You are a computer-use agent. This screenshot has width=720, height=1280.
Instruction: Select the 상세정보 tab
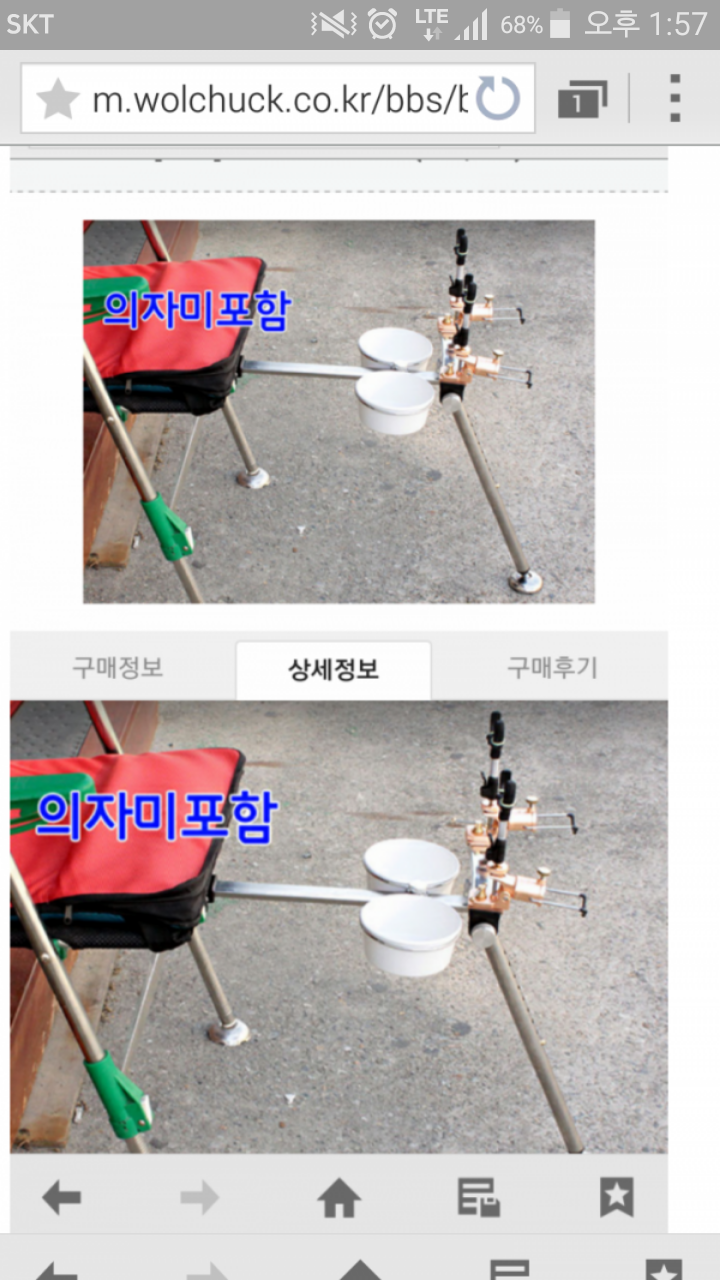point(334,669)
